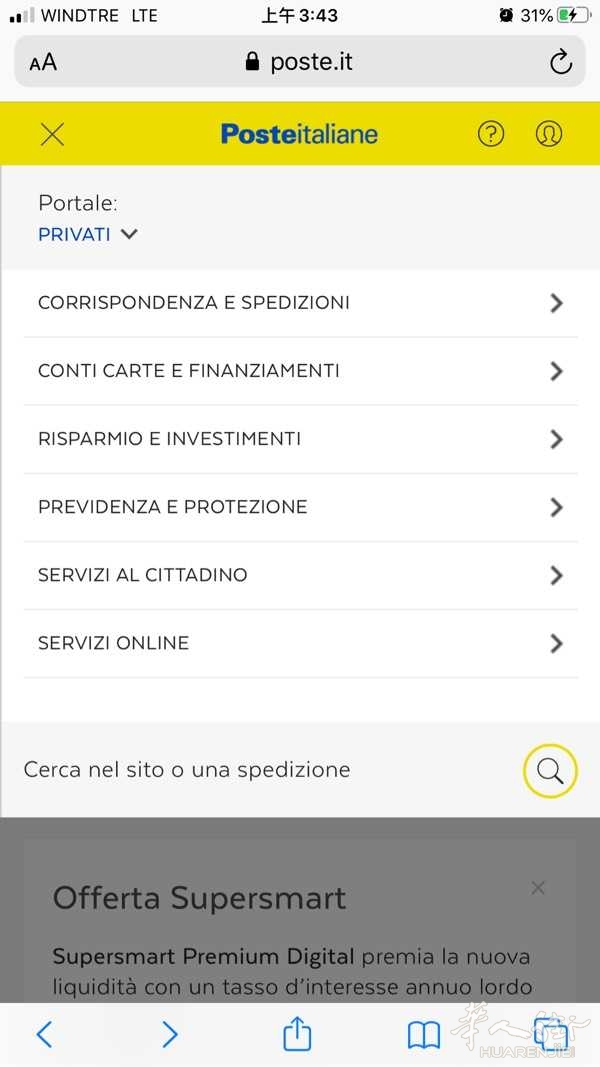The image size is (600, 1067).
Task: Choose Servizi Online from the menu
Action: (300, 643)
